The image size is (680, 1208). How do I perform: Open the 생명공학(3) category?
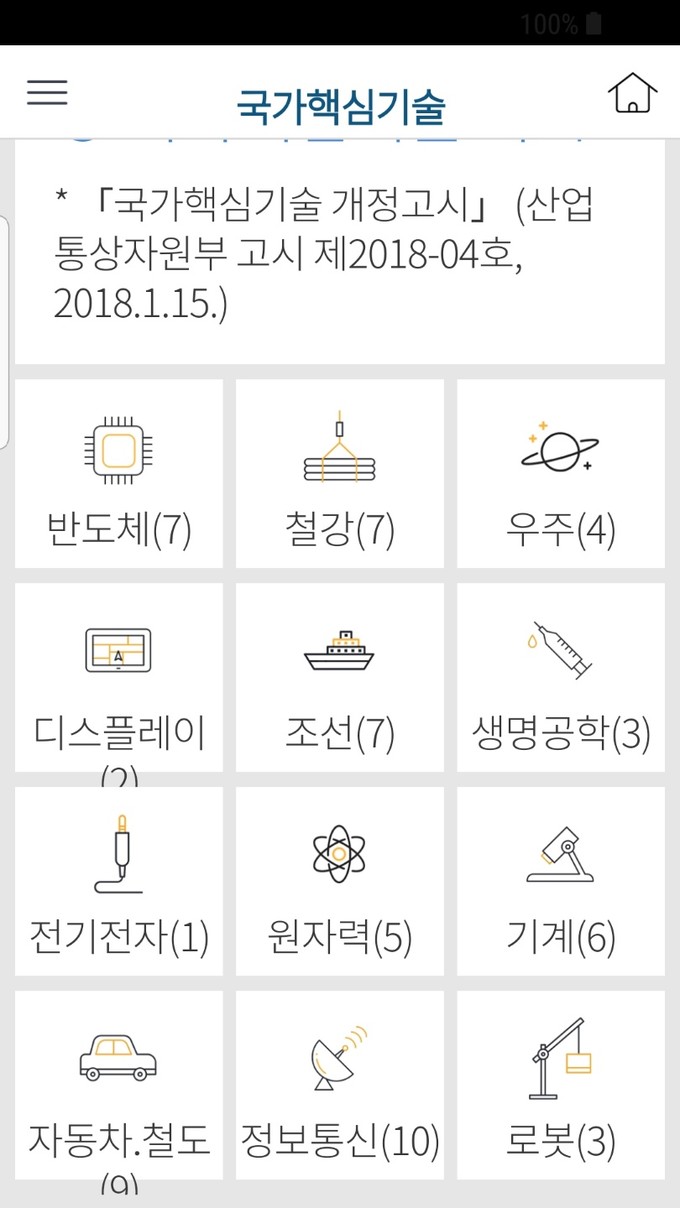point(561,678)
